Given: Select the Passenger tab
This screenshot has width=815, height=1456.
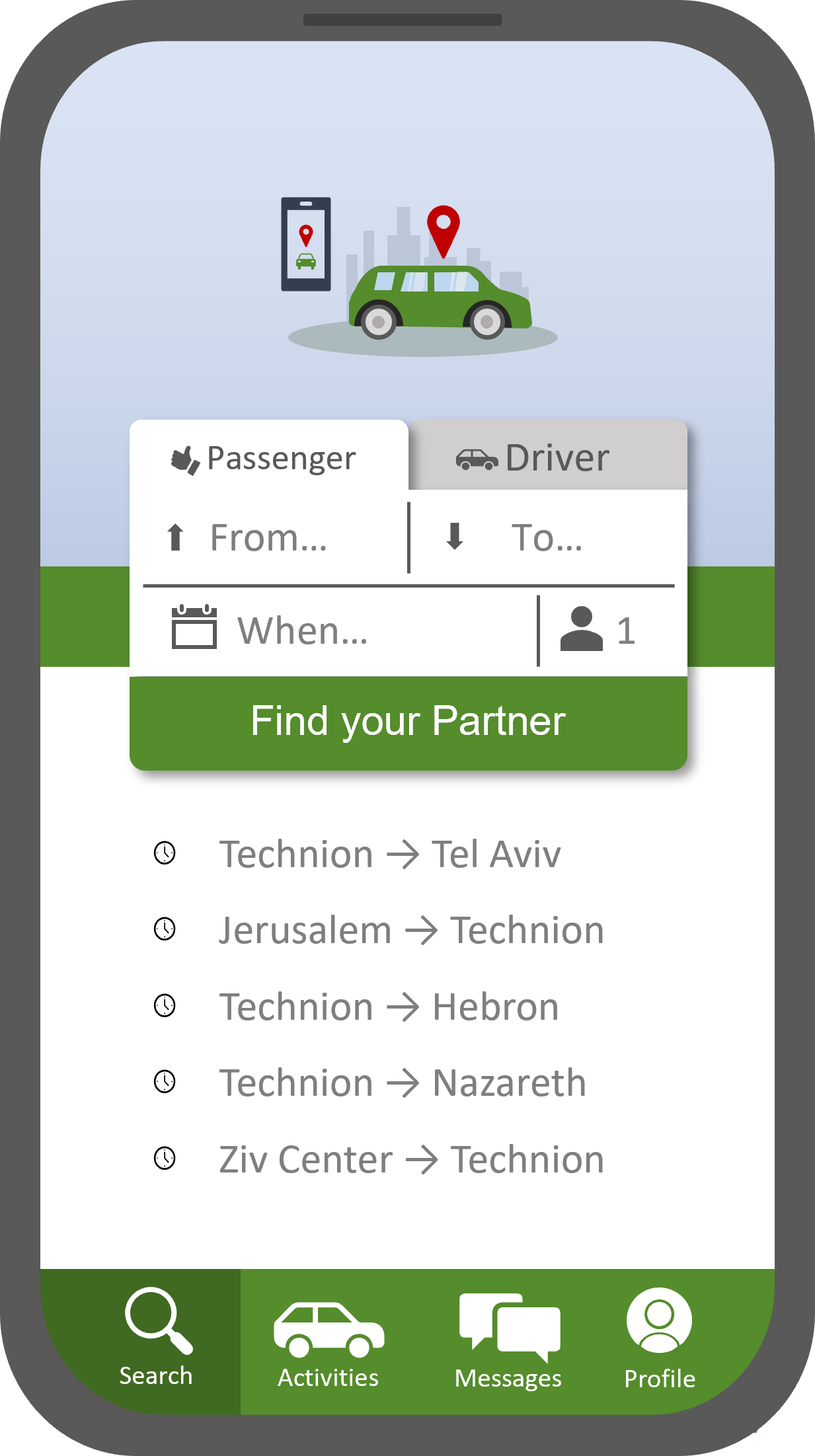Looking at the screenshot, I should coord(269,455).
